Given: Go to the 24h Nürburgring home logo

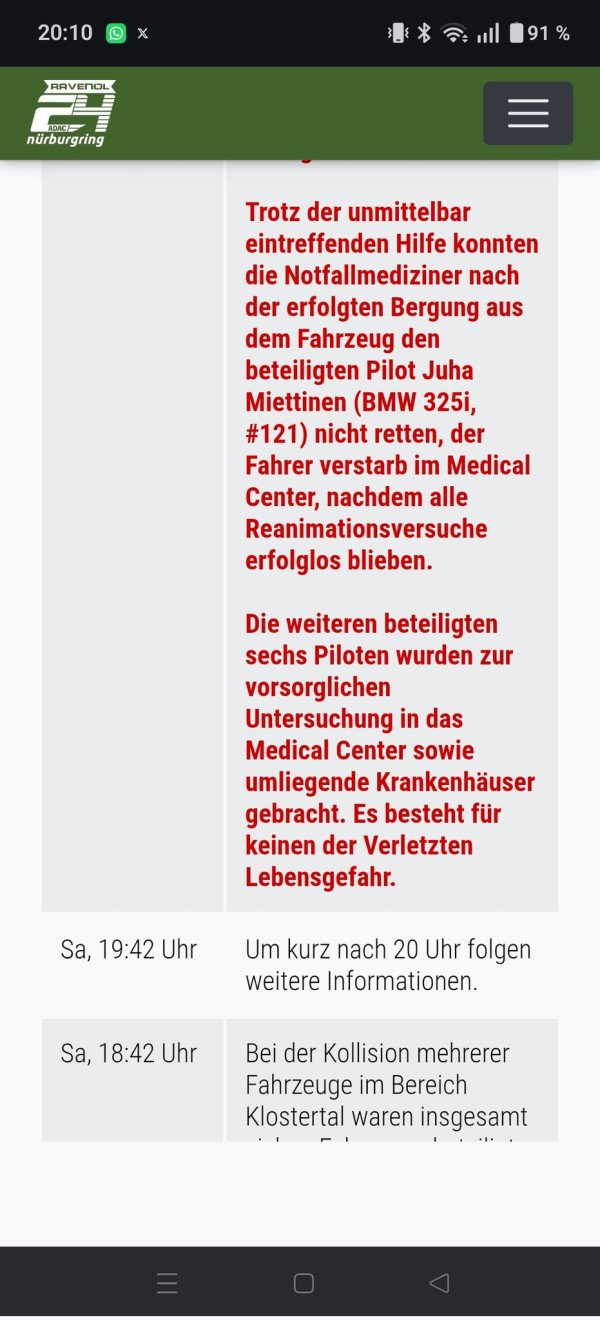Looking at the screenshot, I should 72,113.
